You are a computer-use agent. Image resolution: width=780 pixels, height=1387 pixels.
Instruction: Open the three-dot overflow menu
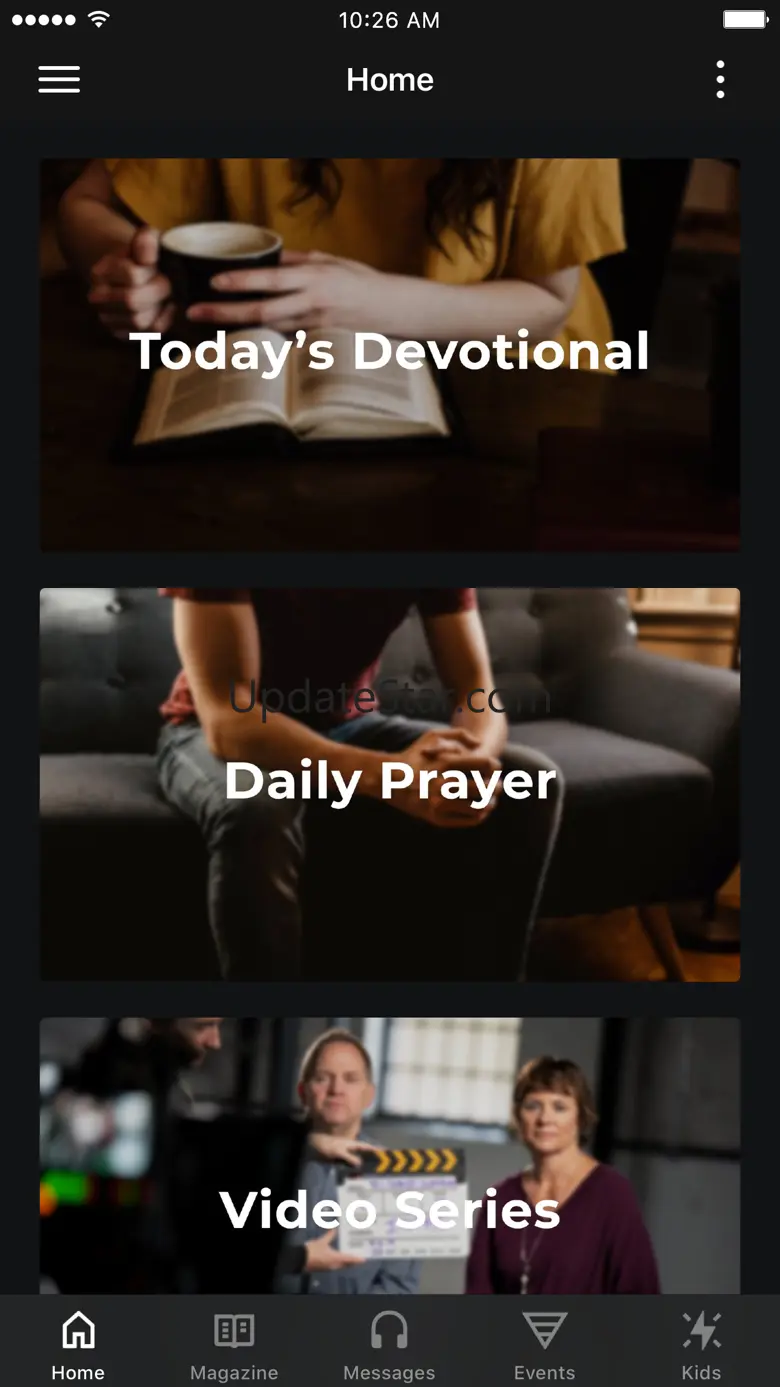(x=720, y=80)
